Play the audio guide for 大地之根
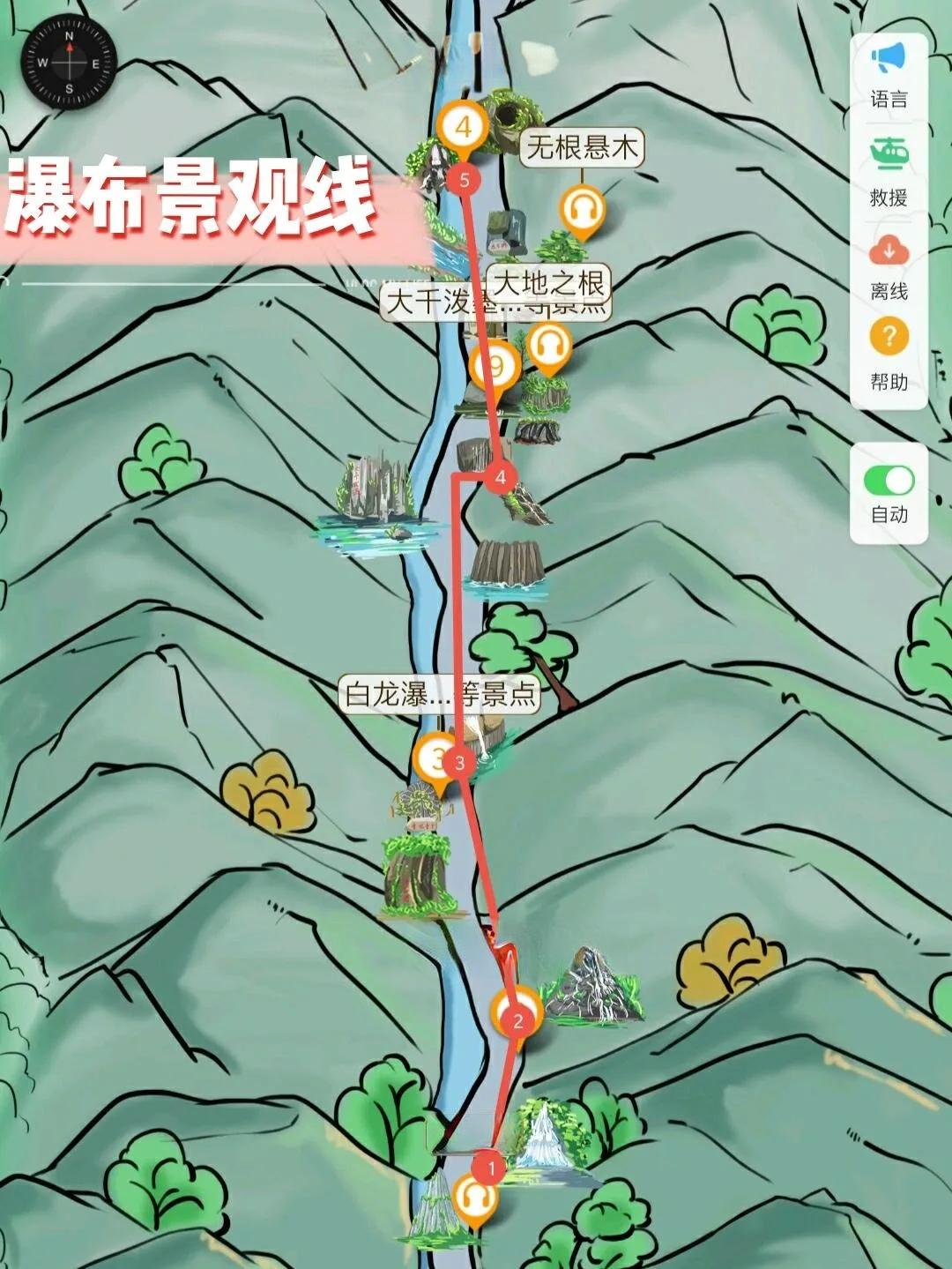The width and height of the screenshot is (952, 1269). tap(549, 345)
